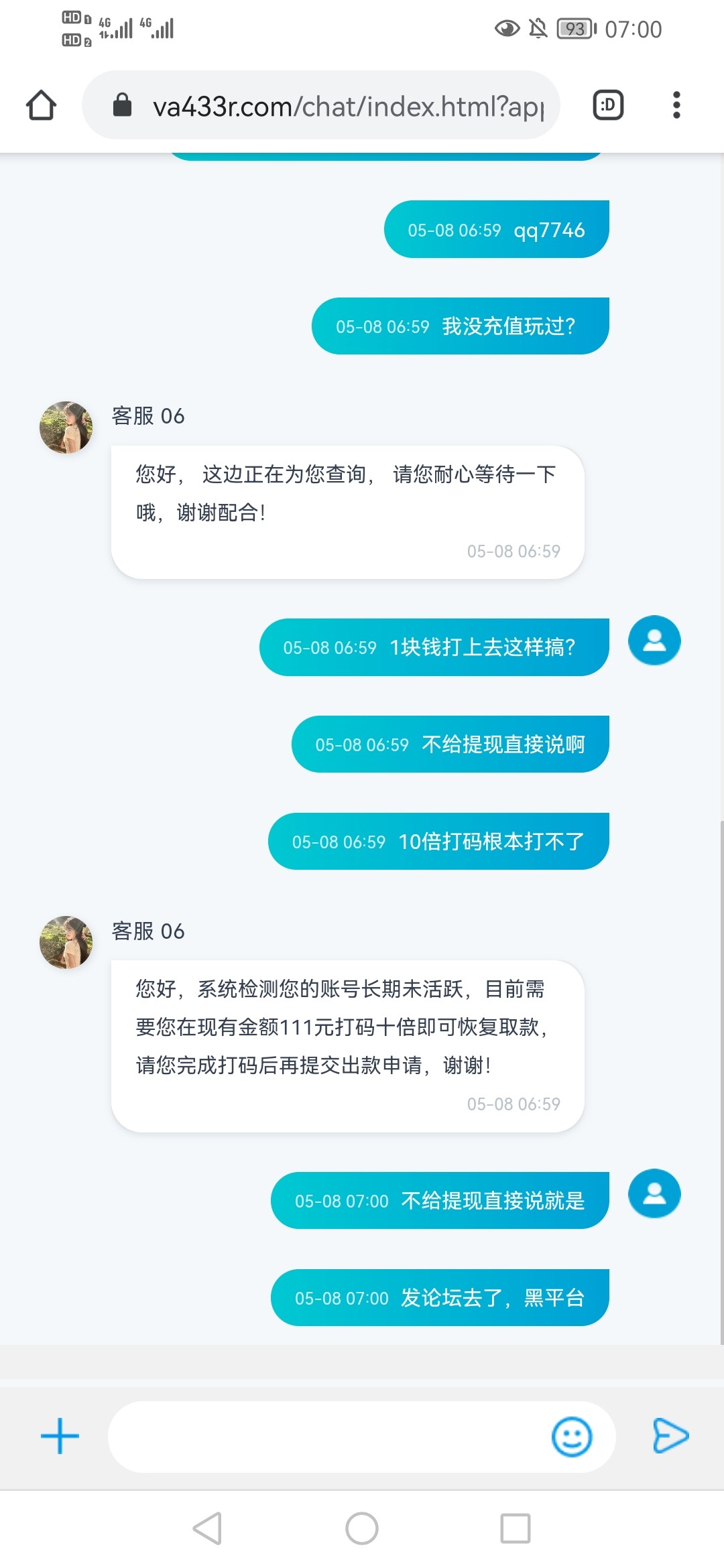Edit the va433r.com address bar
The width and height of the screenshot is (724, 1568).
click(x=347, y=106)
